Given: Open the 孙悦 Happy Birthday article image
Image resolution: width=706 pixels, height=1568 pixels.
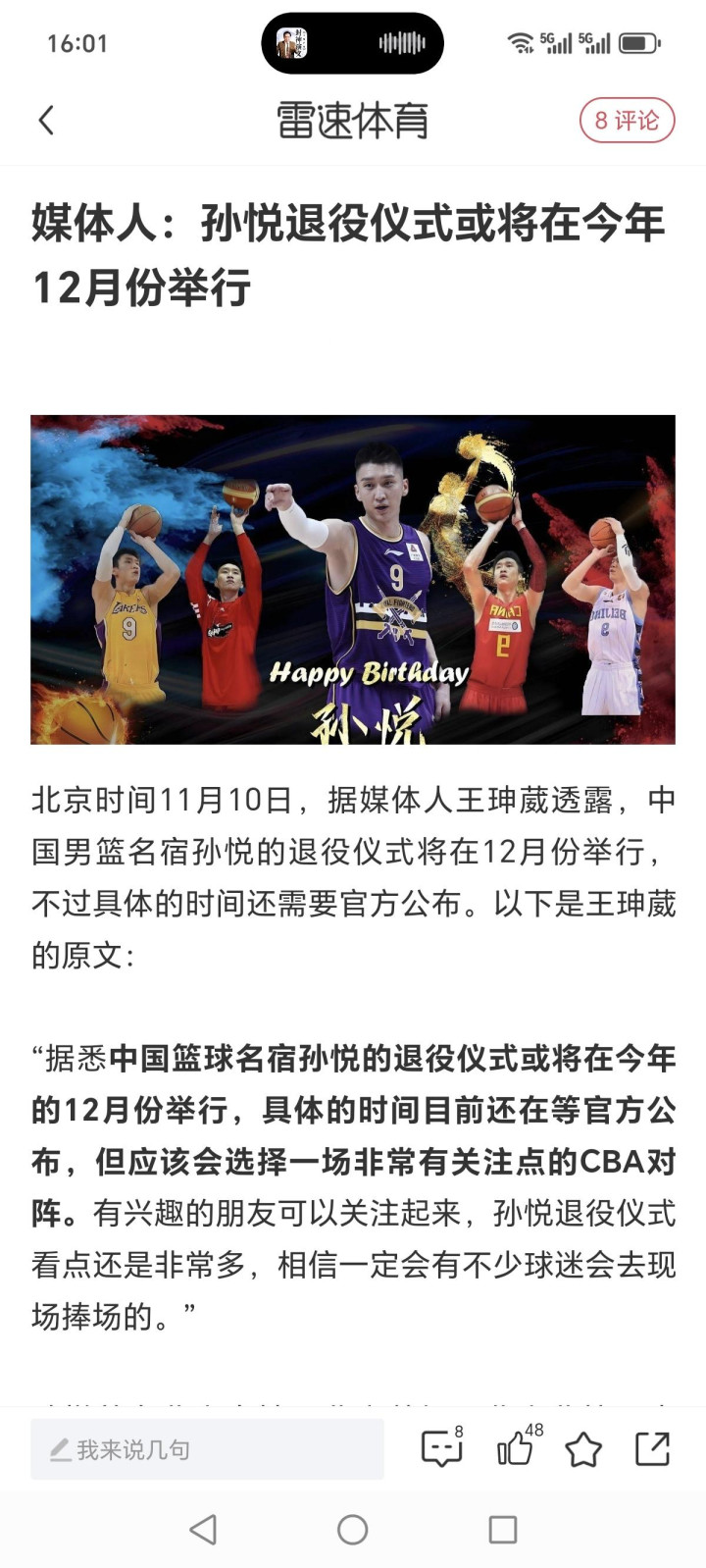Looking at the screenshot, I should pos(353,579).
